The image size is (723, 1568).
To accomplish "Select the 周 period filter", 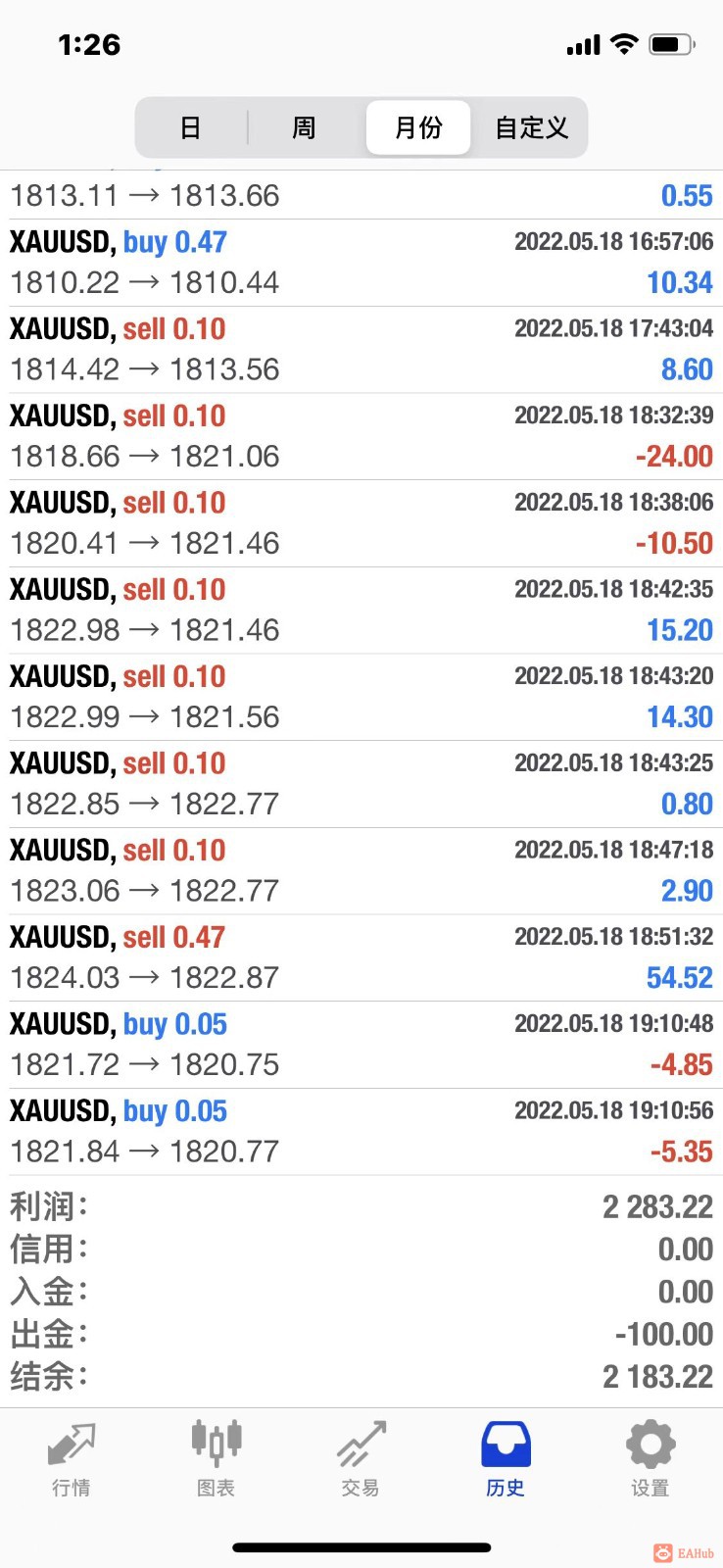I will (x=304, y=127).
